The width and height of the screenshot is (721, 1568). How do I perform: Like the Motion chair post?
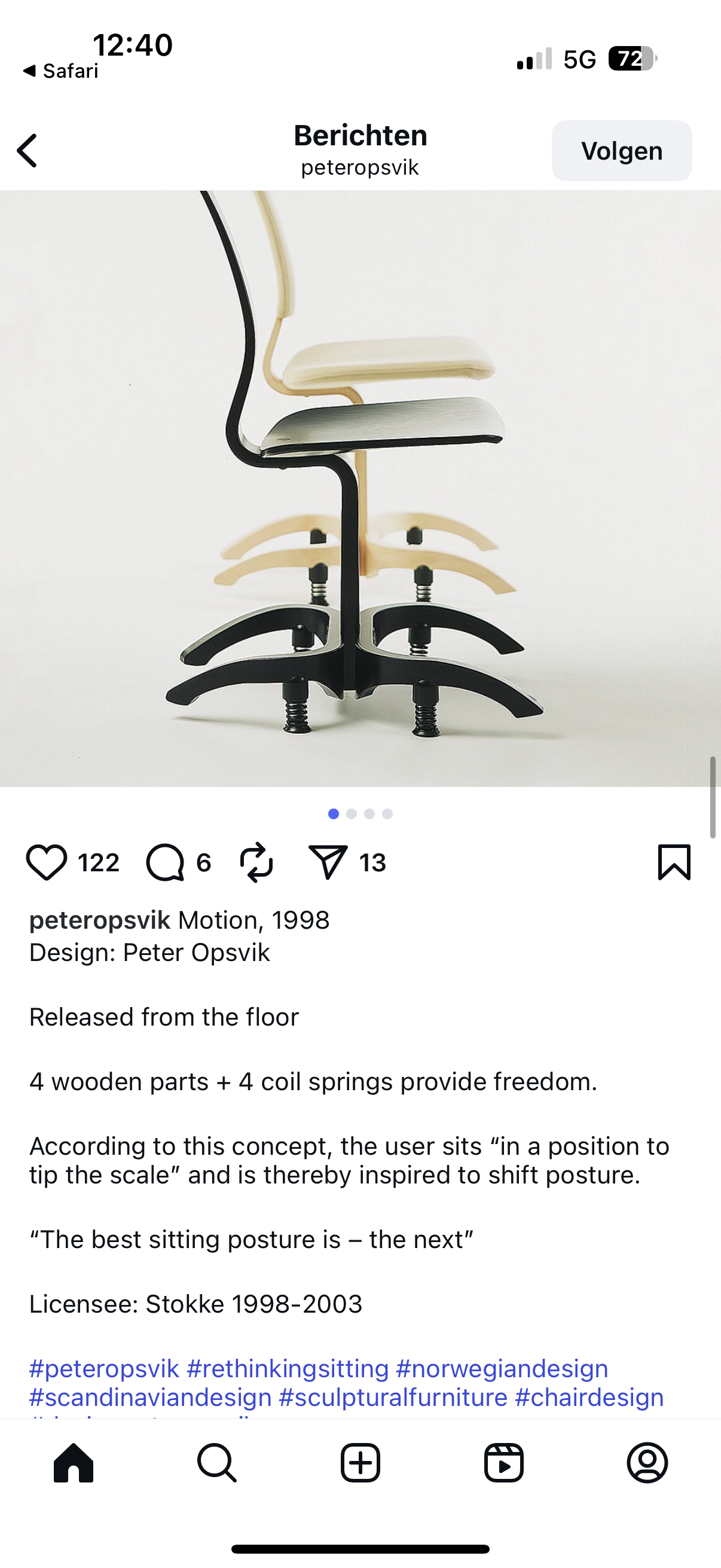click(x=46, y=862)
